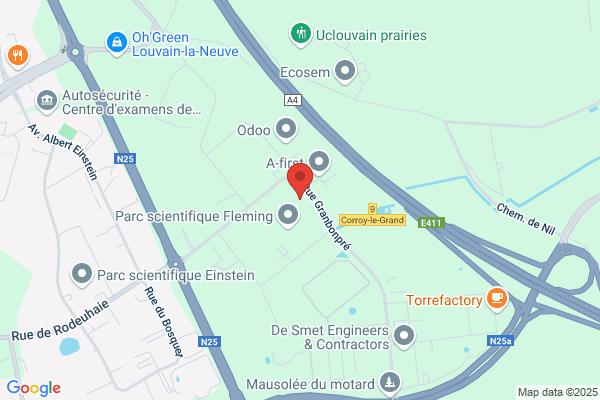This screenshot has height=400, width=600.
Task: Open the Ecosem place marker
Action: tap(345, 70)
